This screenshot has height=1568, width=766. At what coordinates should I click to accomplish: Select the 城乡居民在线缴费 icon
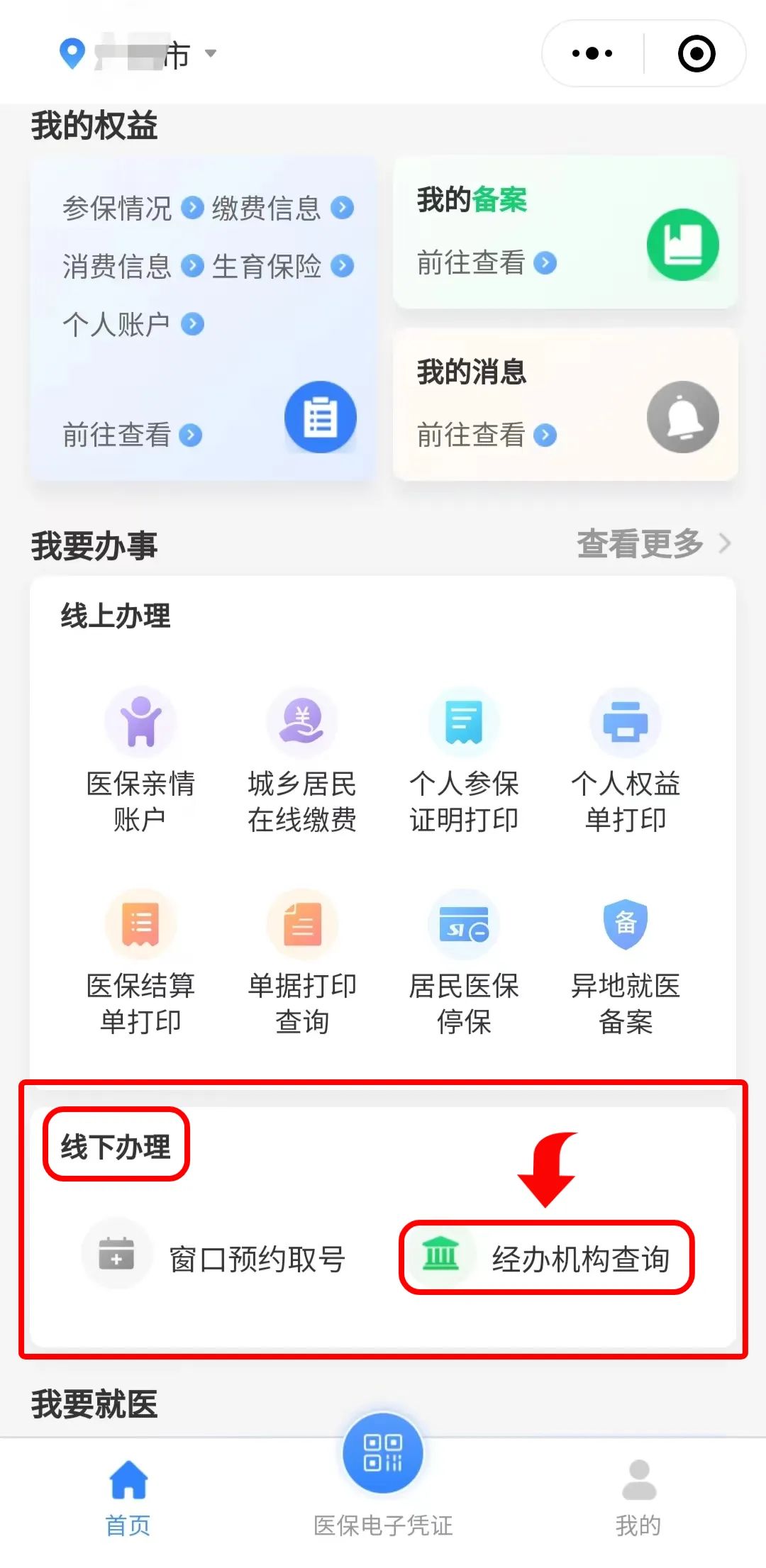coord(303,722)
